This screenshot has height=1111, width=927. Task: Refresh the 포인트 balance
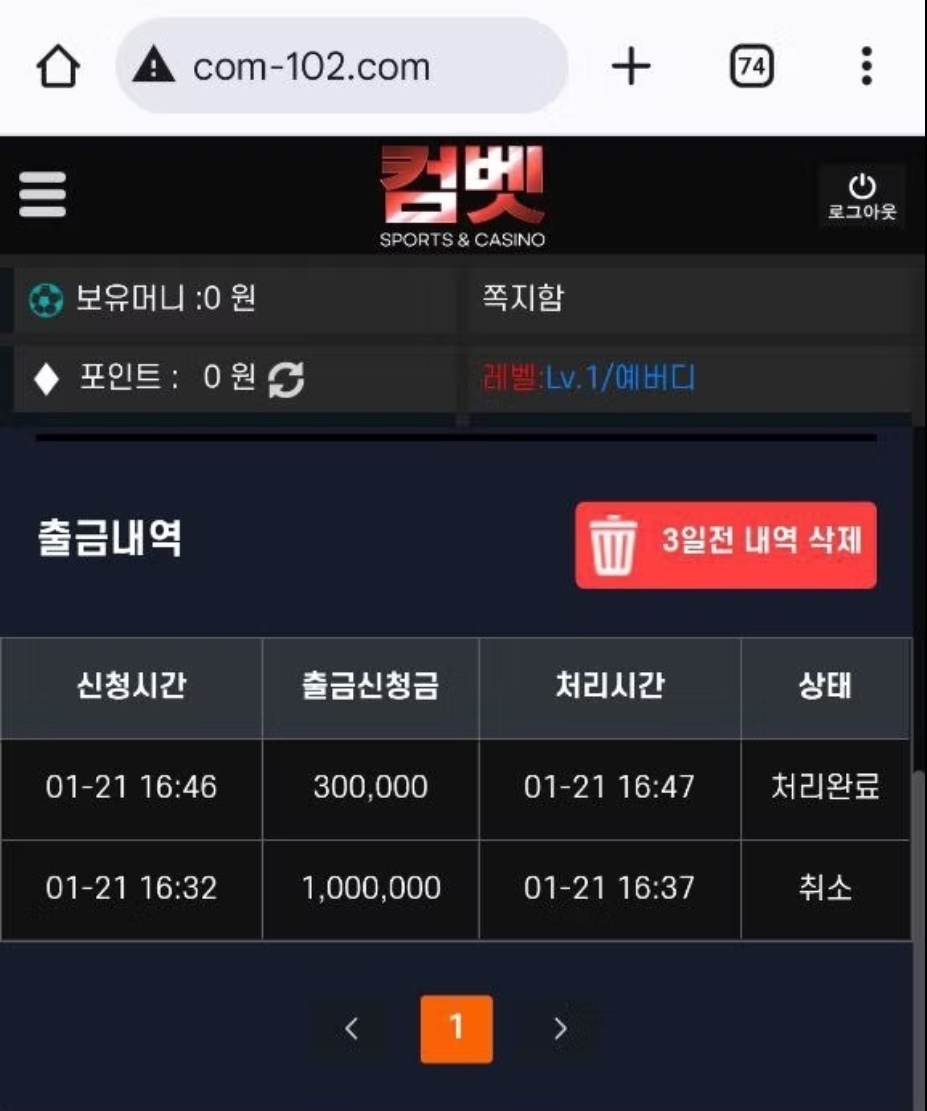pyautogui.click(x=287, y=379)
